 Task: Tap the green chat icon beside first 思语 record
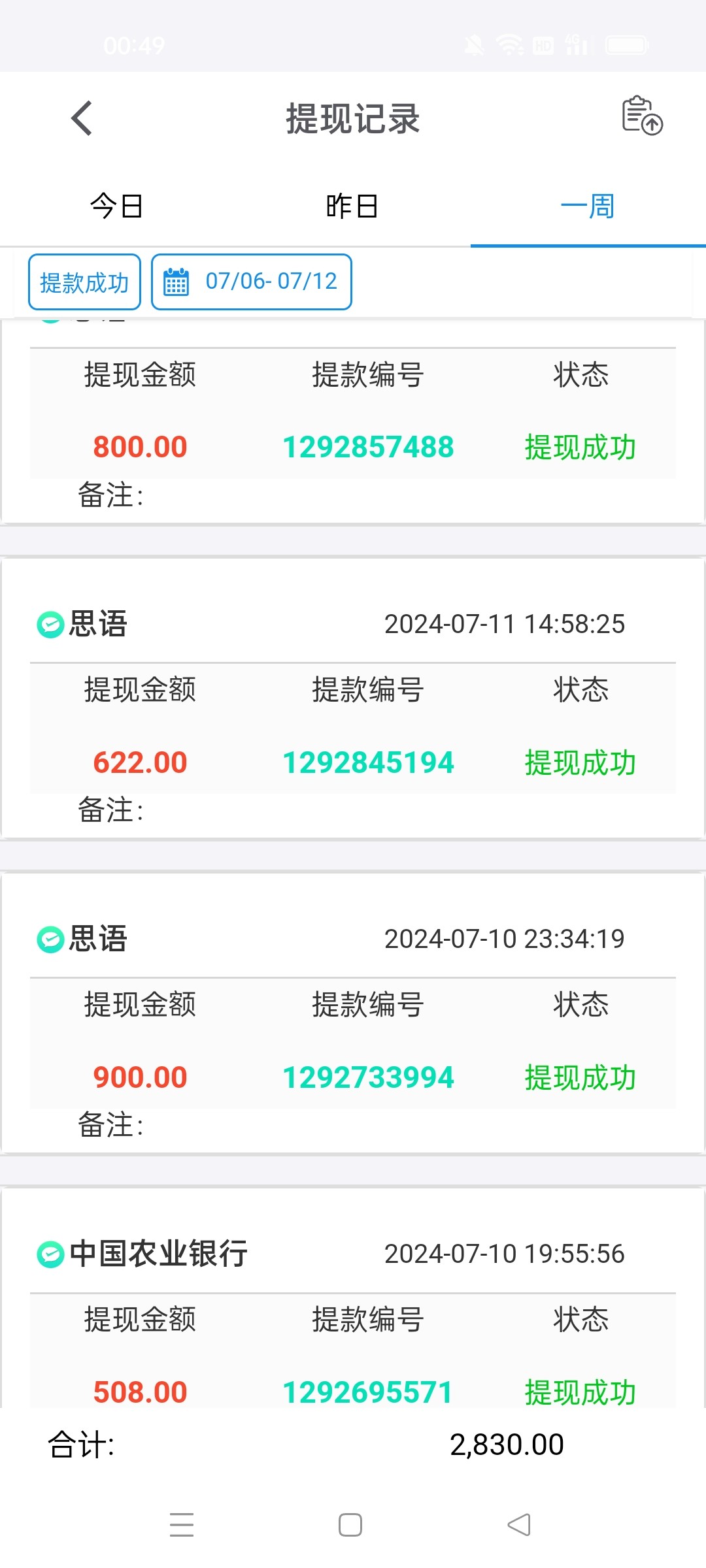point(49,624)
